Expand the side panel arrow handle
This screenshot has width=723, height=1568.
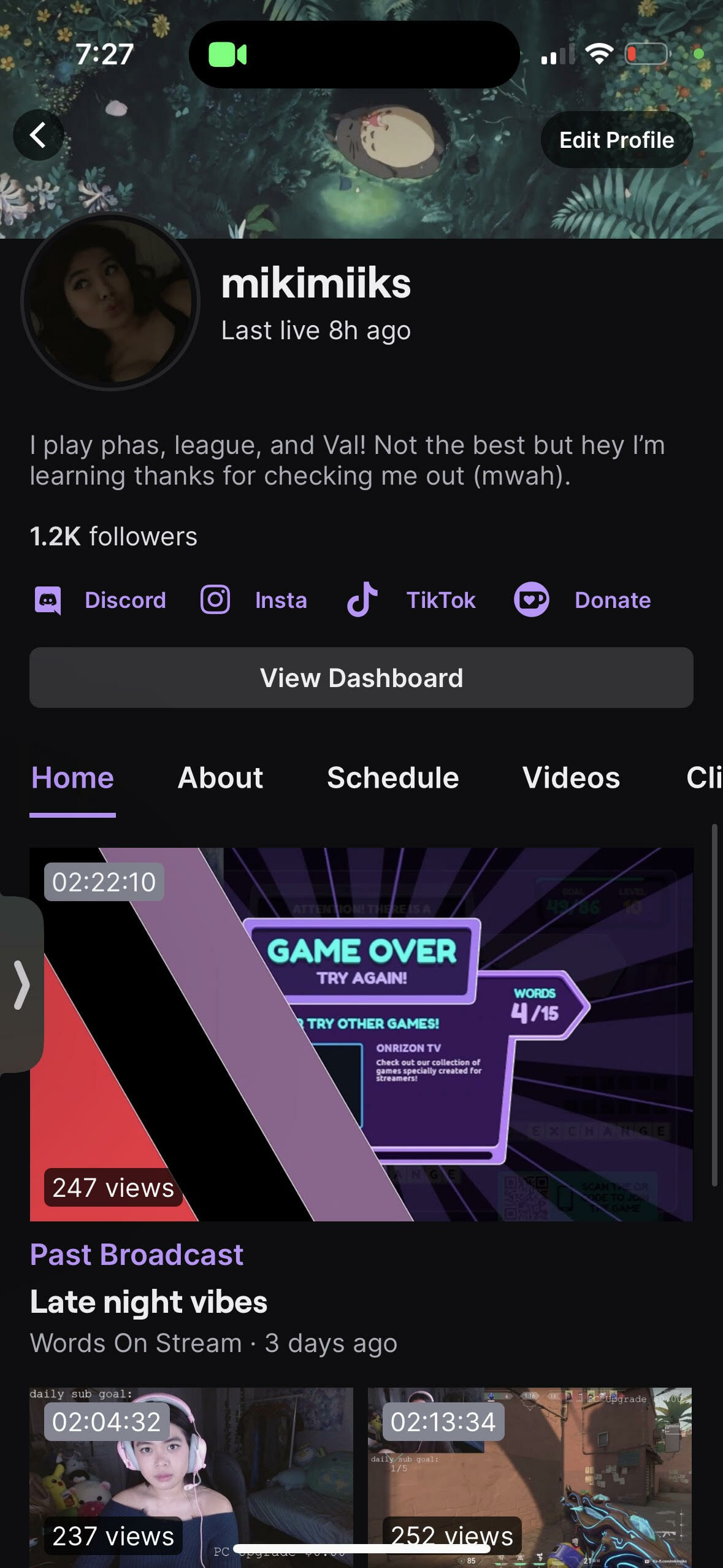[x=21, y=985]
